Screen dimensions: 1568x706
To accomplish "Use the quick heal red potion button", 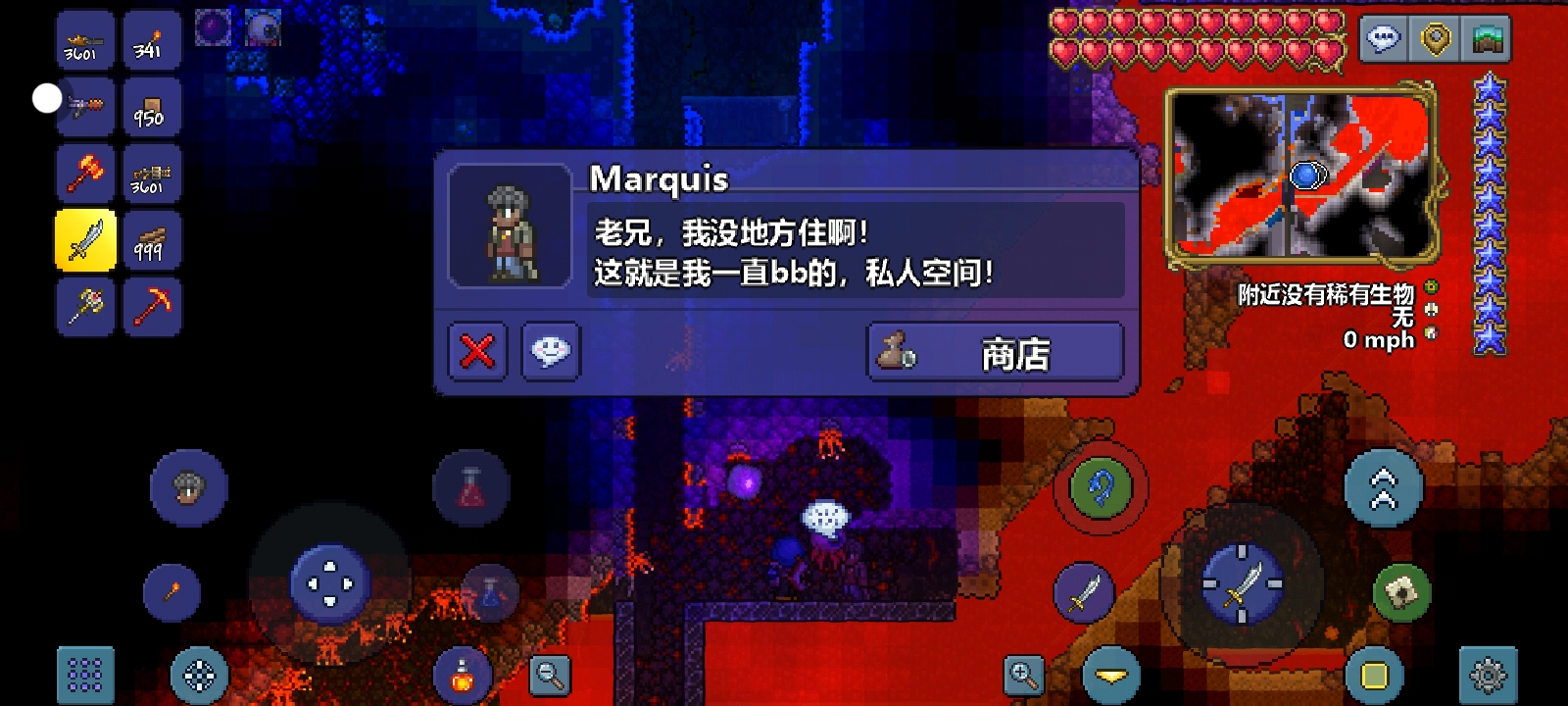I will click(x=471, y=487).
